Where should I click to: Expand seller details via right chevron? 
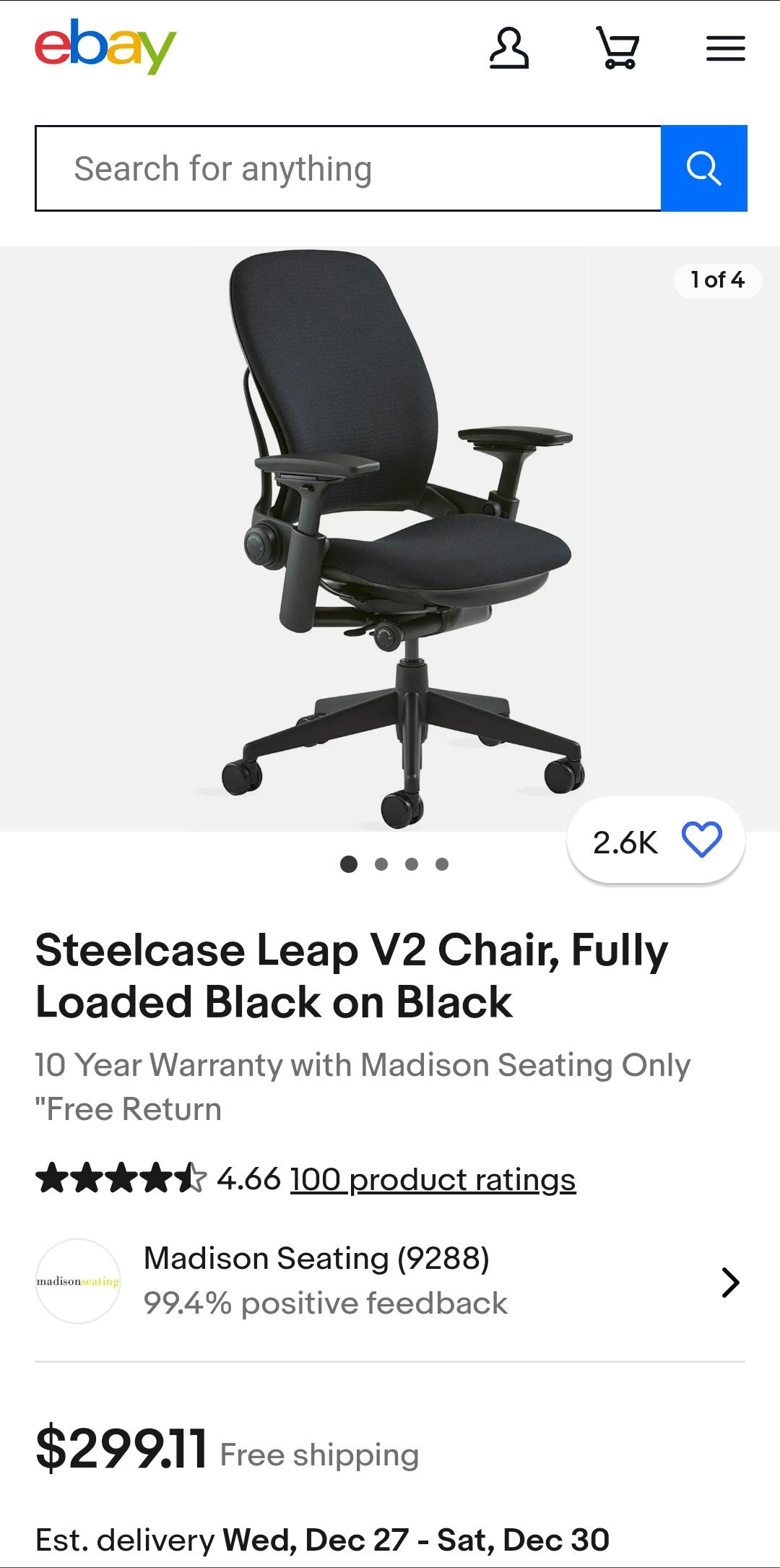click(x=732, y=1282)
